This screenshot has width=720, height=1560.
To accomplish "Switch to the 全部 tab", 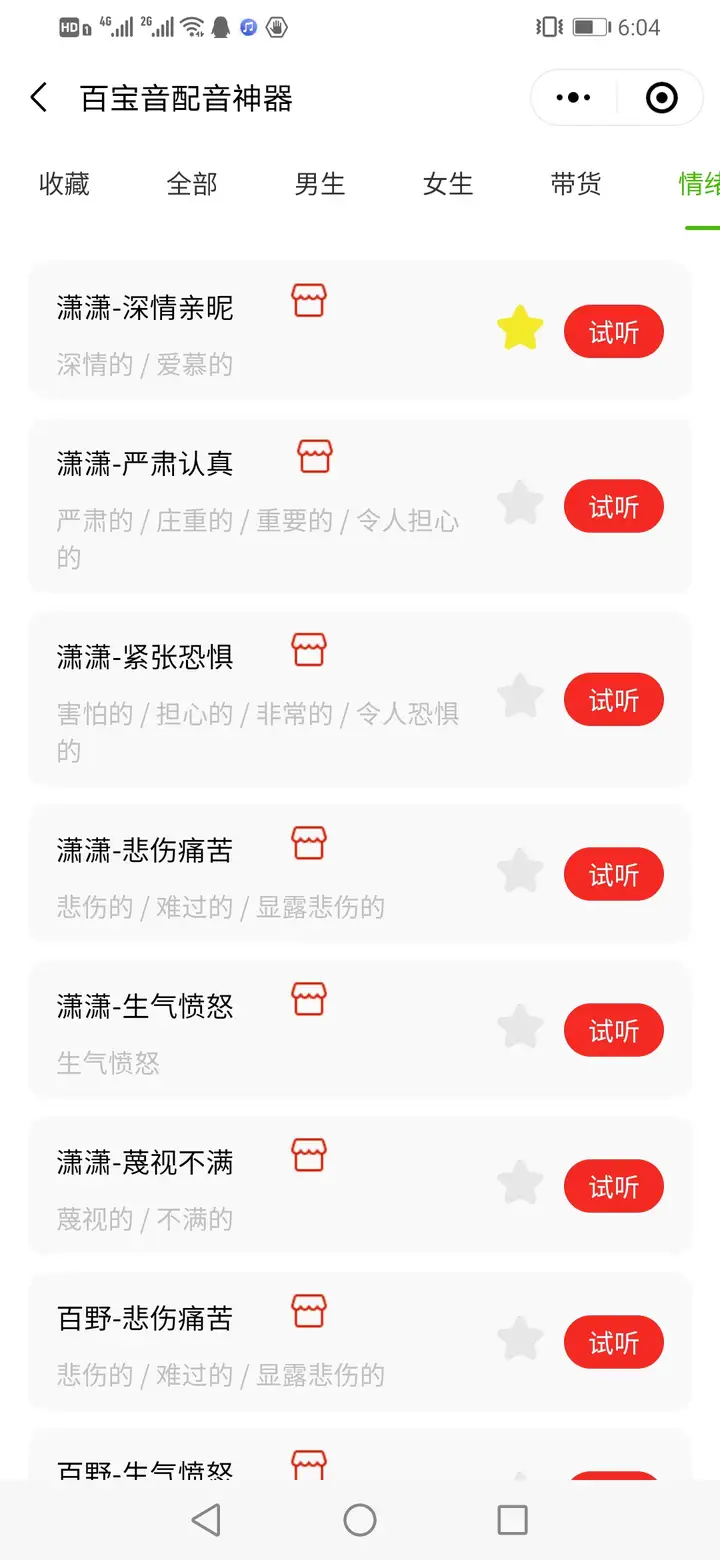I will click(x=192, y=184).
